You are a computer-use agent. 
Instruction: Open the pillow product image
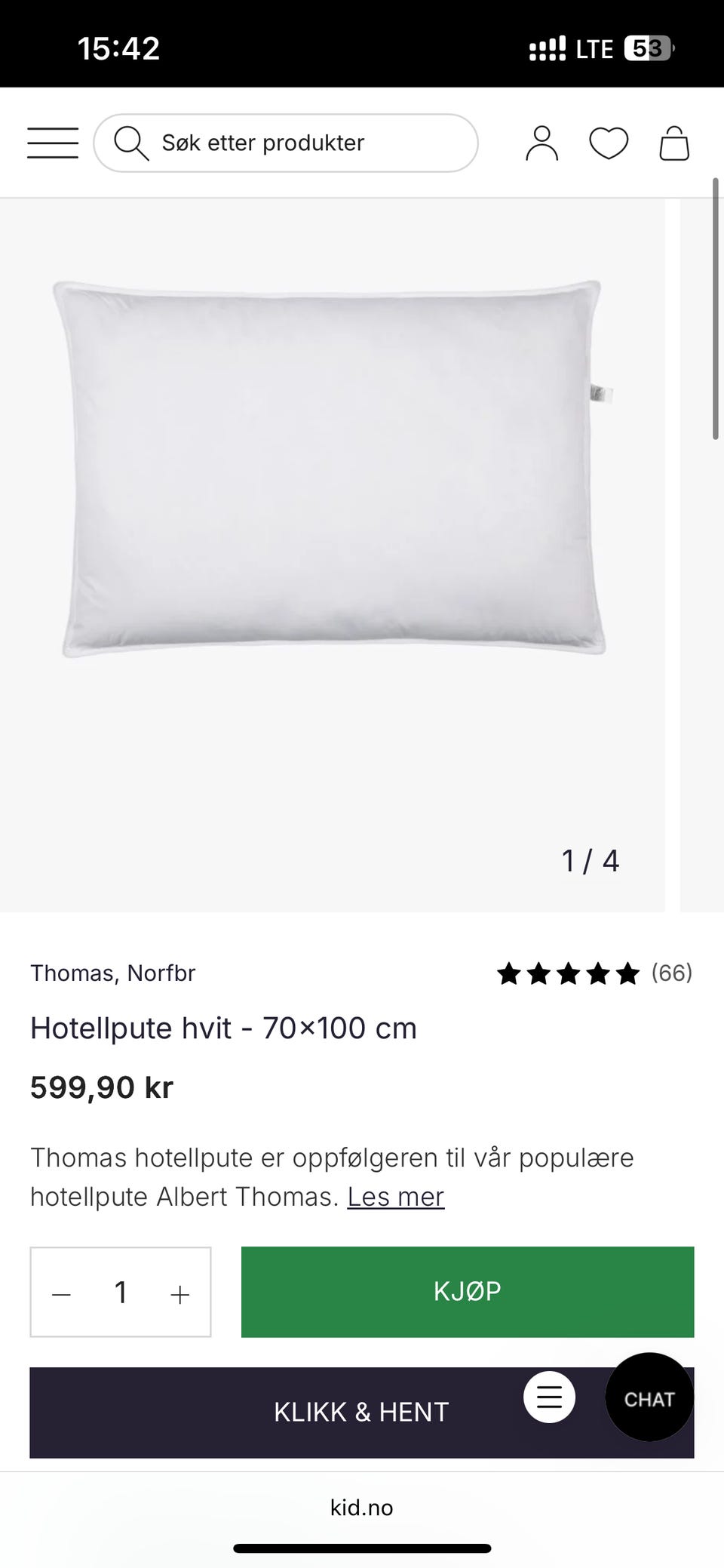[333, 468]
